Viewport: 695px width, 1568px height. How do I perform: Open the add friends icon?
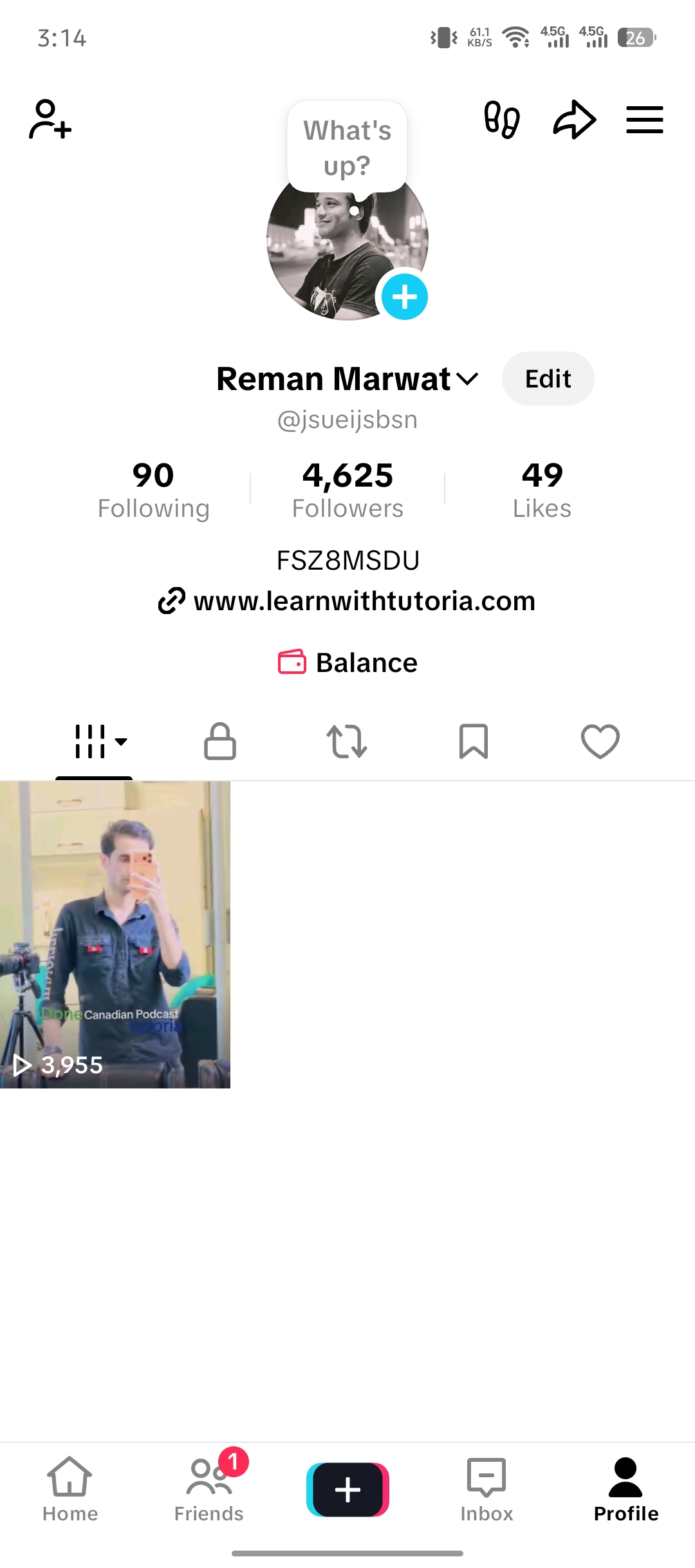50,120
